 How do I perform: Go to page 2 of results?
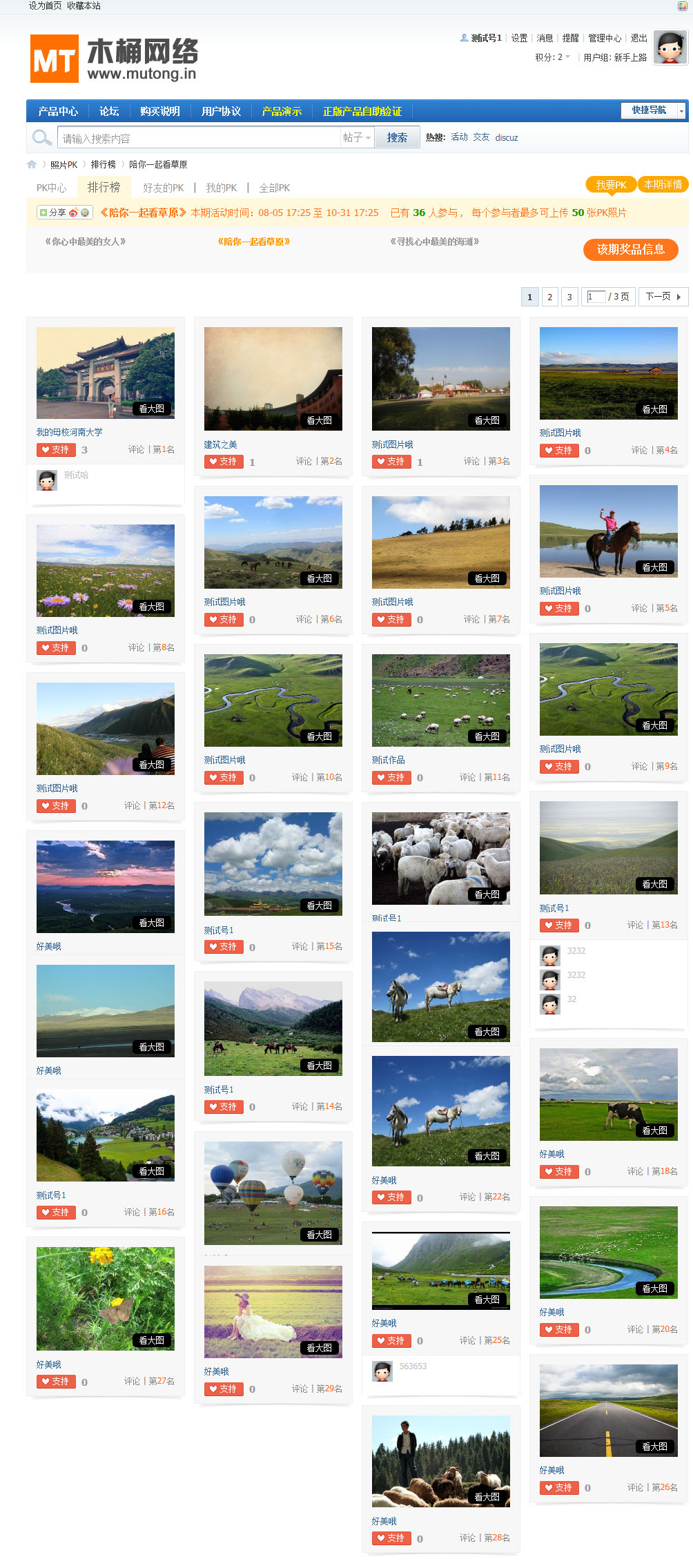click(x=549, y=297)
